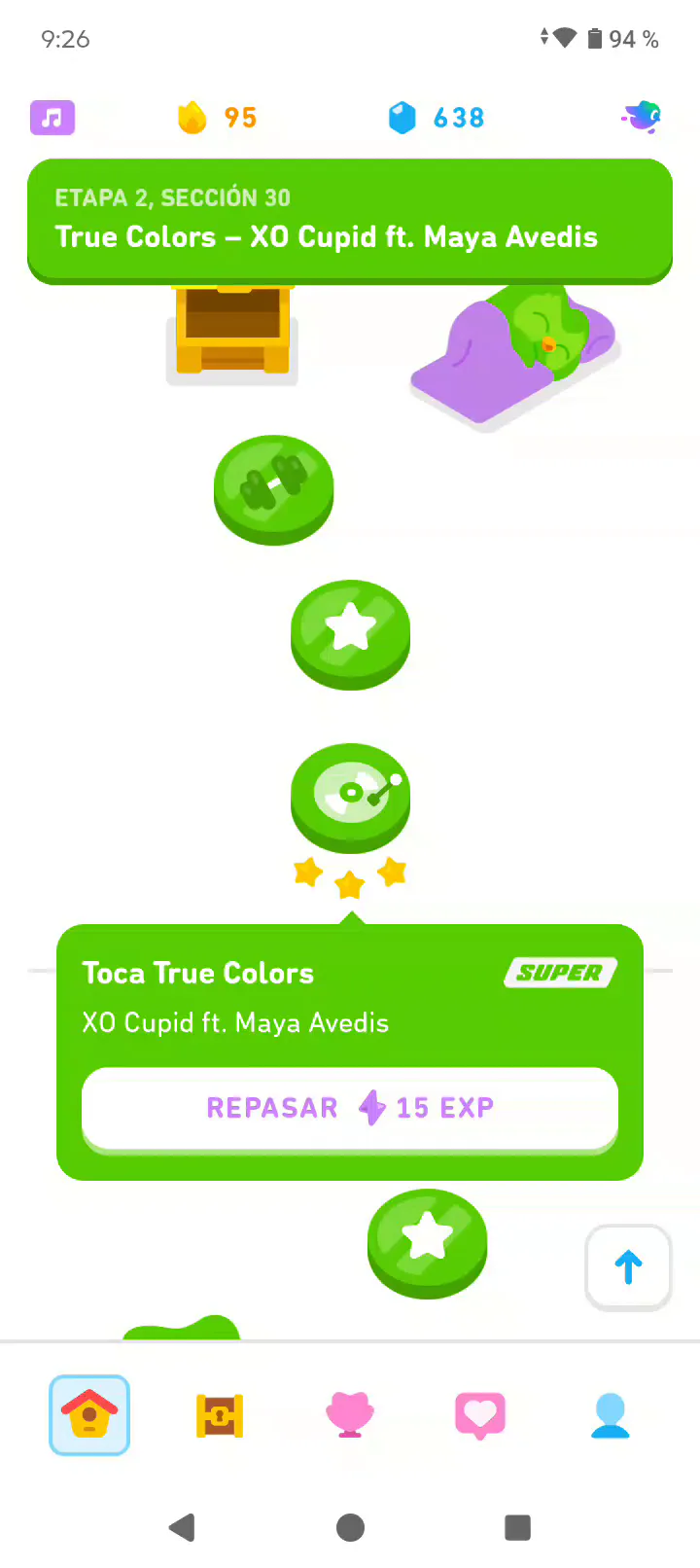This screenshot has width=700, height=1568.
Task: Switch to the profile tab
Action: pos(611,1414)
